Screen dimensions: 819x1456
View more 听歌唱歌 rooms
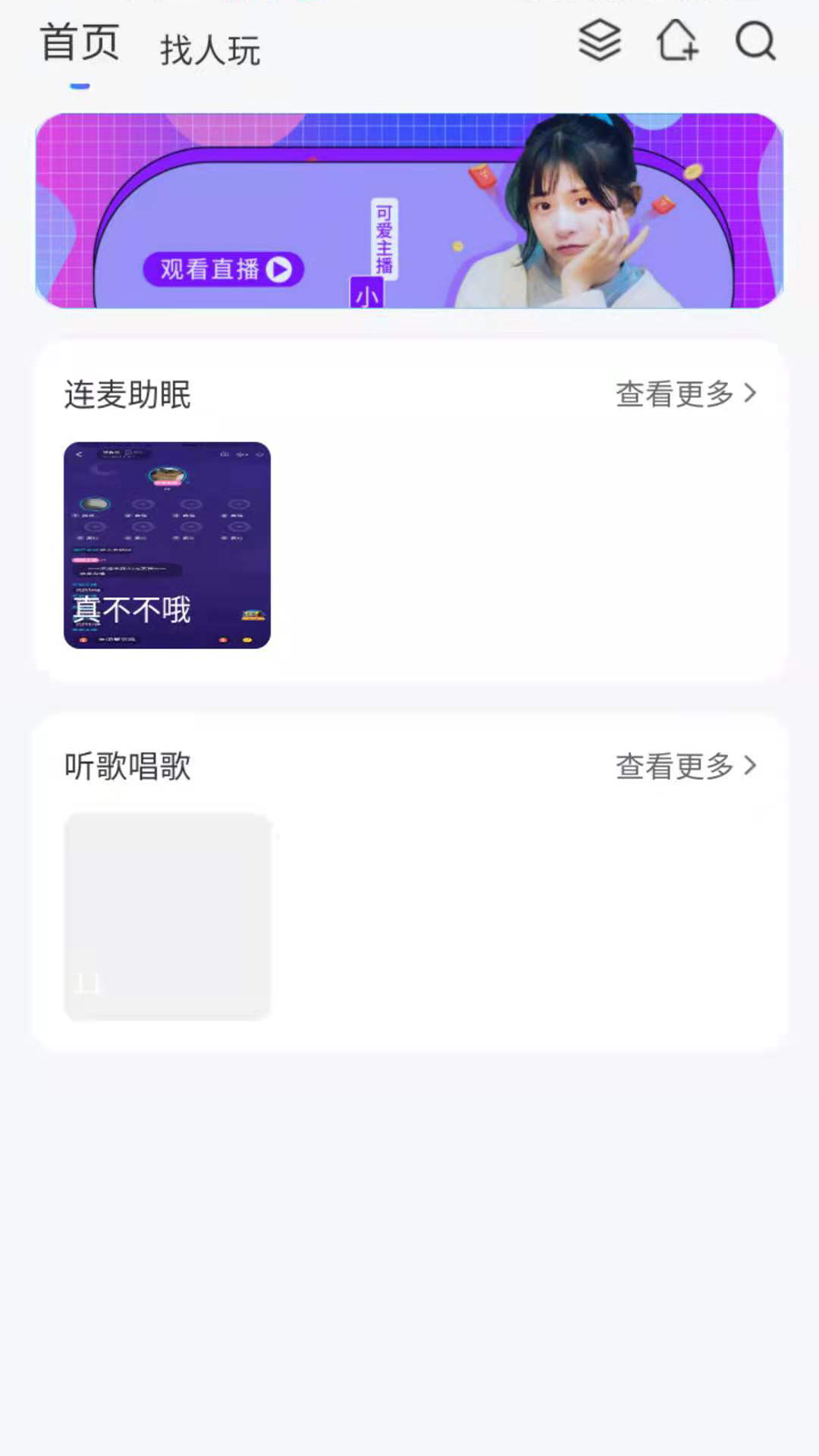(x=686, y=766)
